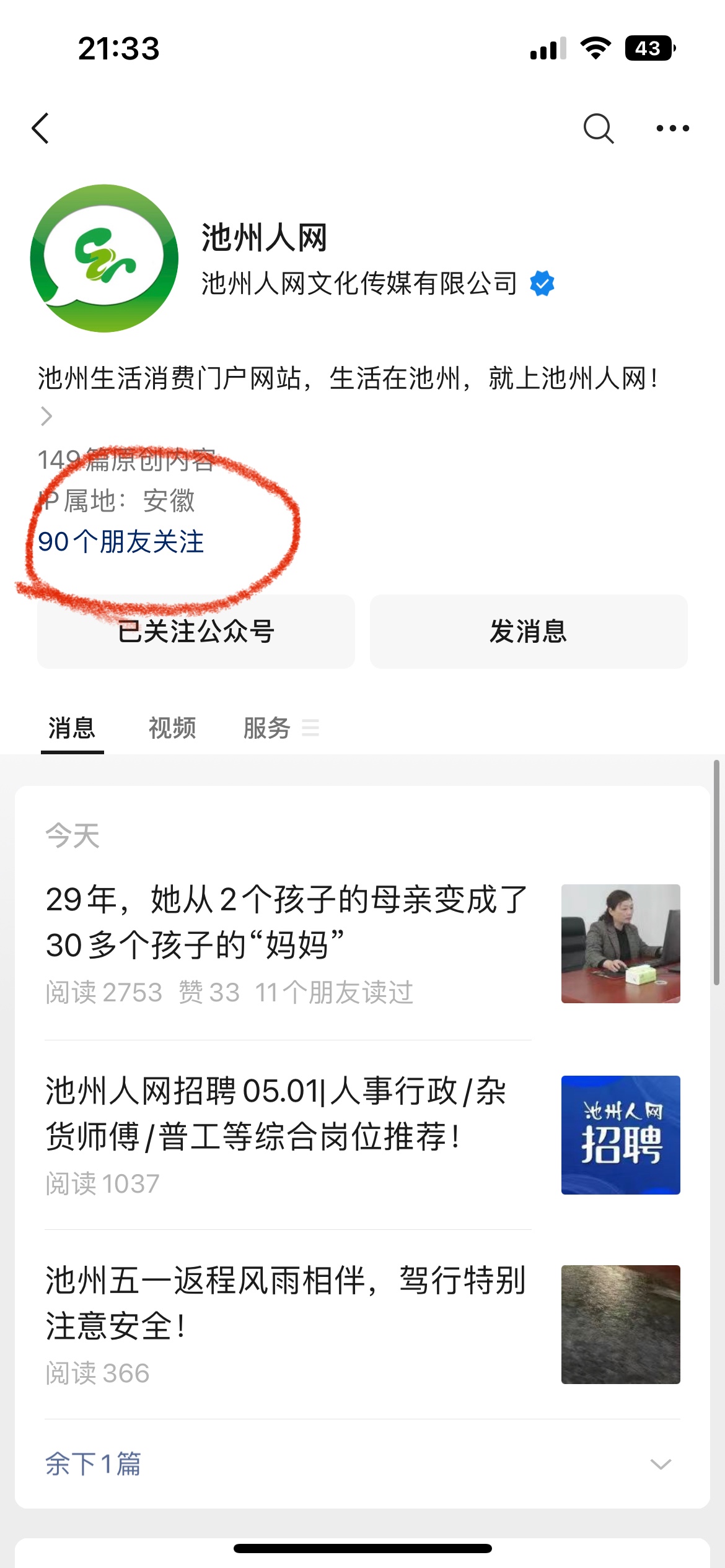Screen dimensions: 725x1568
Task: Tap 发消息 to message the account
Action: [529, 631]
